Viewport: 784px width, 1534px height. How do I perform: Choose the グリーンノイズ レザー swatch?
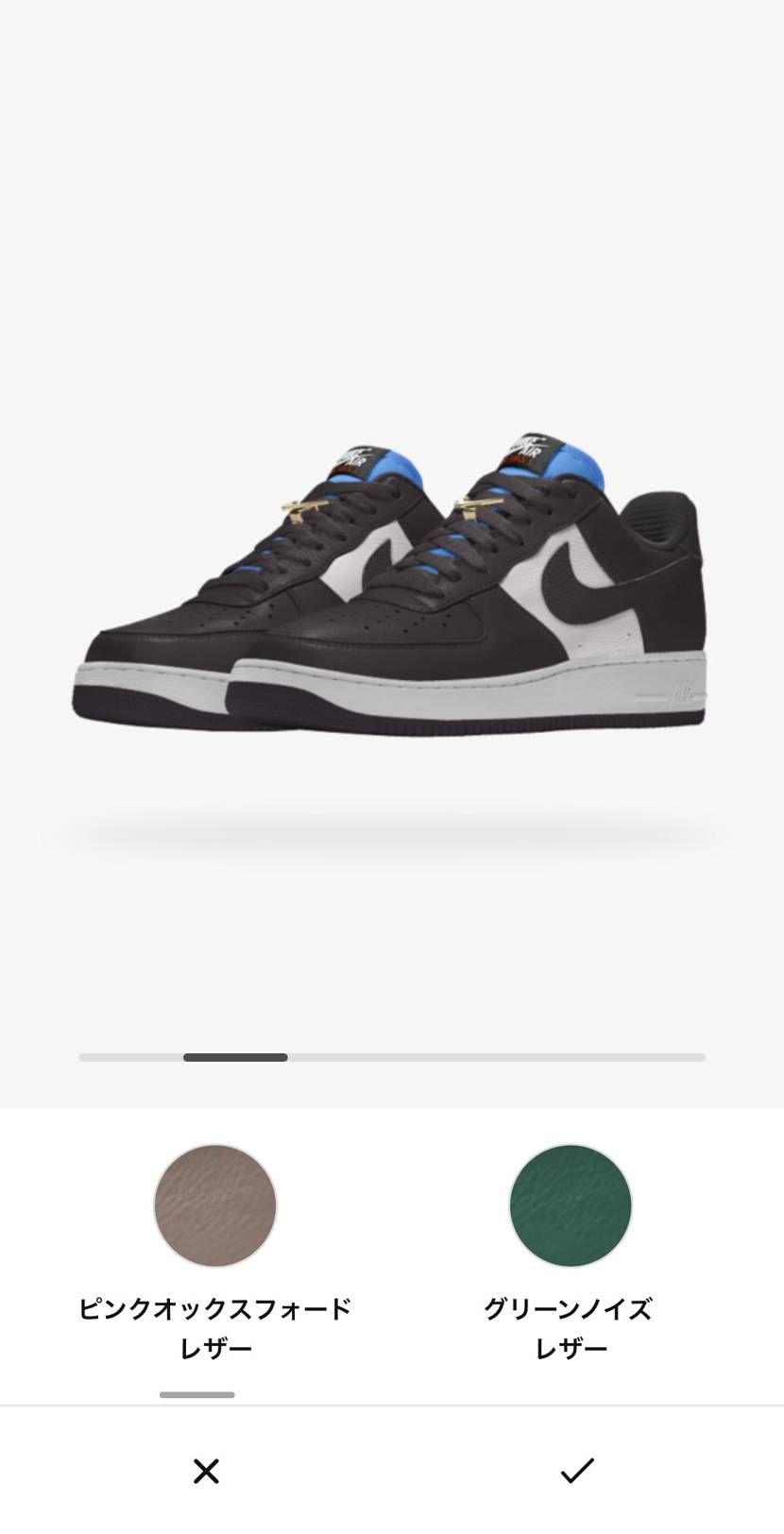click(570, 1205)
